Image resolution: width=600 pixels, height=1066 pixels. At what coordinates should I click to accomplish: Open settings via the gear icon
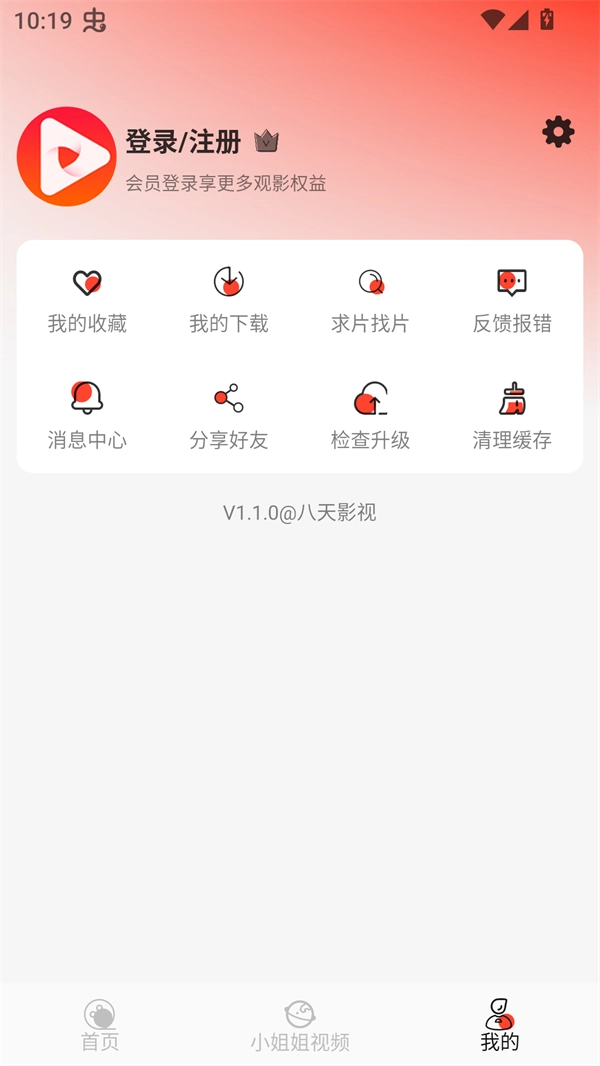(x=558, y=132)
